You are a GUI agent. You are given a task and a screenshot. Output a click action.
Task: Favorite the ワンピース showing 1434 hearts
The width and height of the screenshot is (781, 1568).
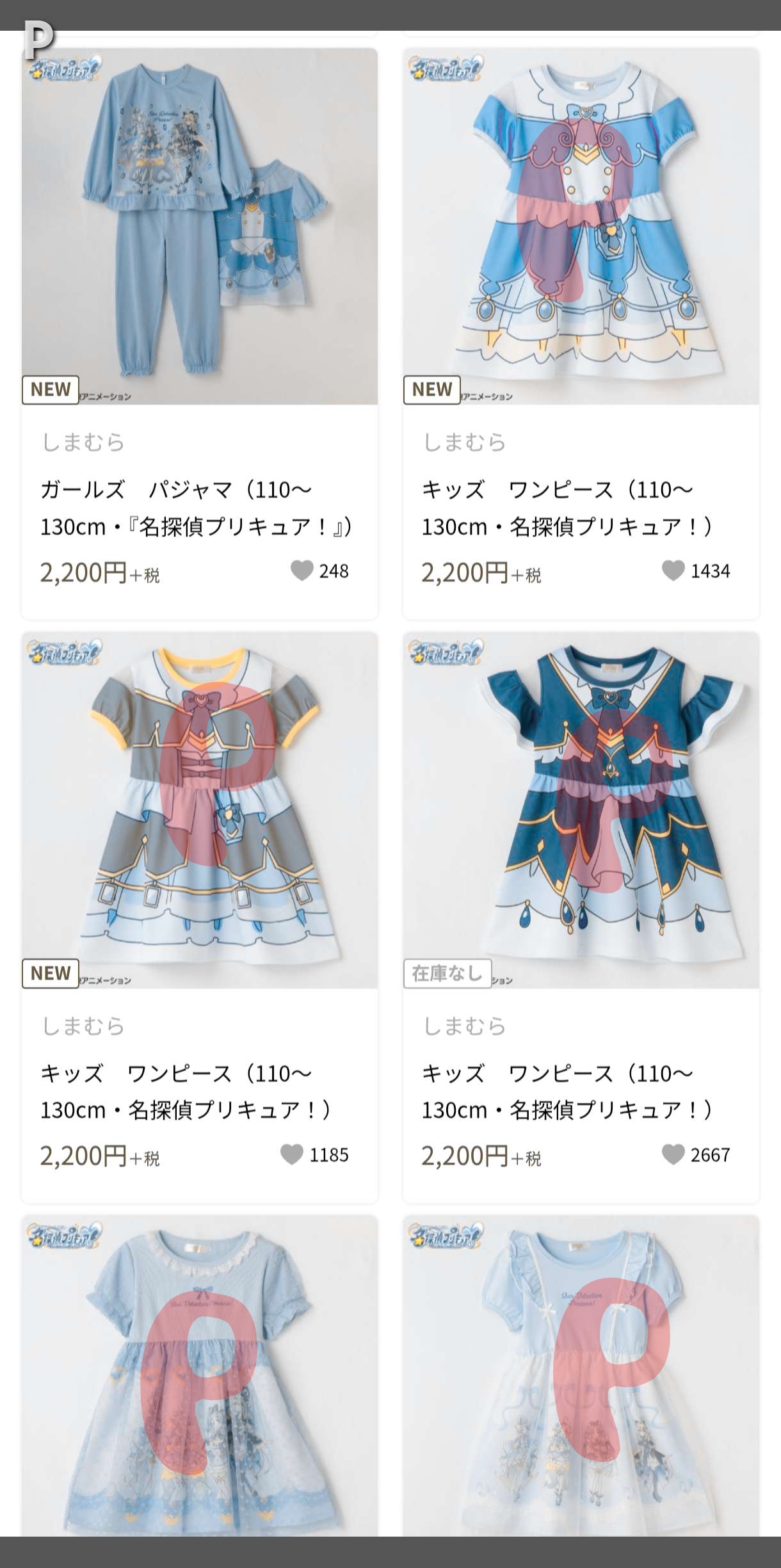[673, 570]
